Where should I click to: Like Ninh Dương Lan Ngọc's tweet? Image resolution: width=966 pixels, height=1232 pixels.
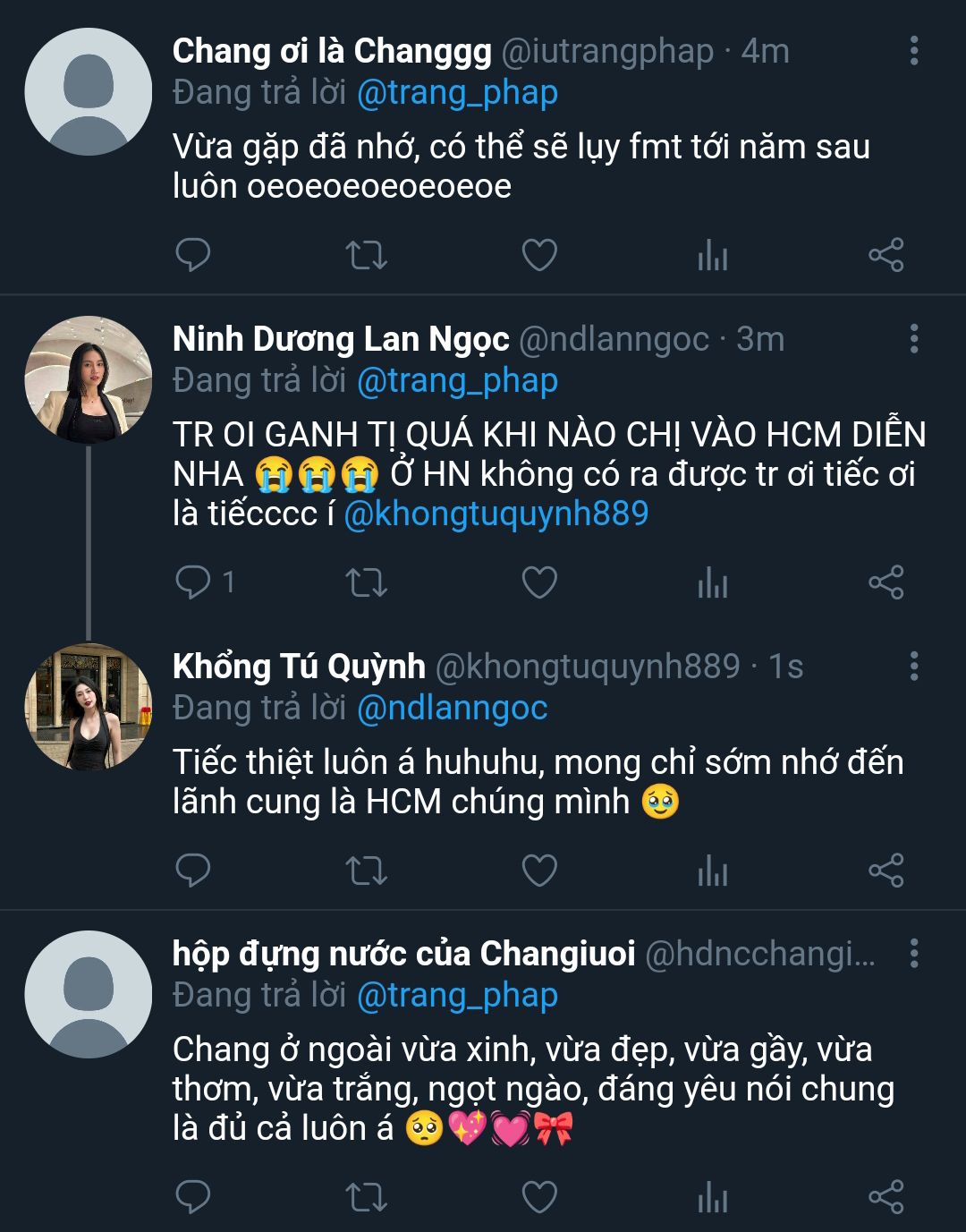click(x=539, y=582)
